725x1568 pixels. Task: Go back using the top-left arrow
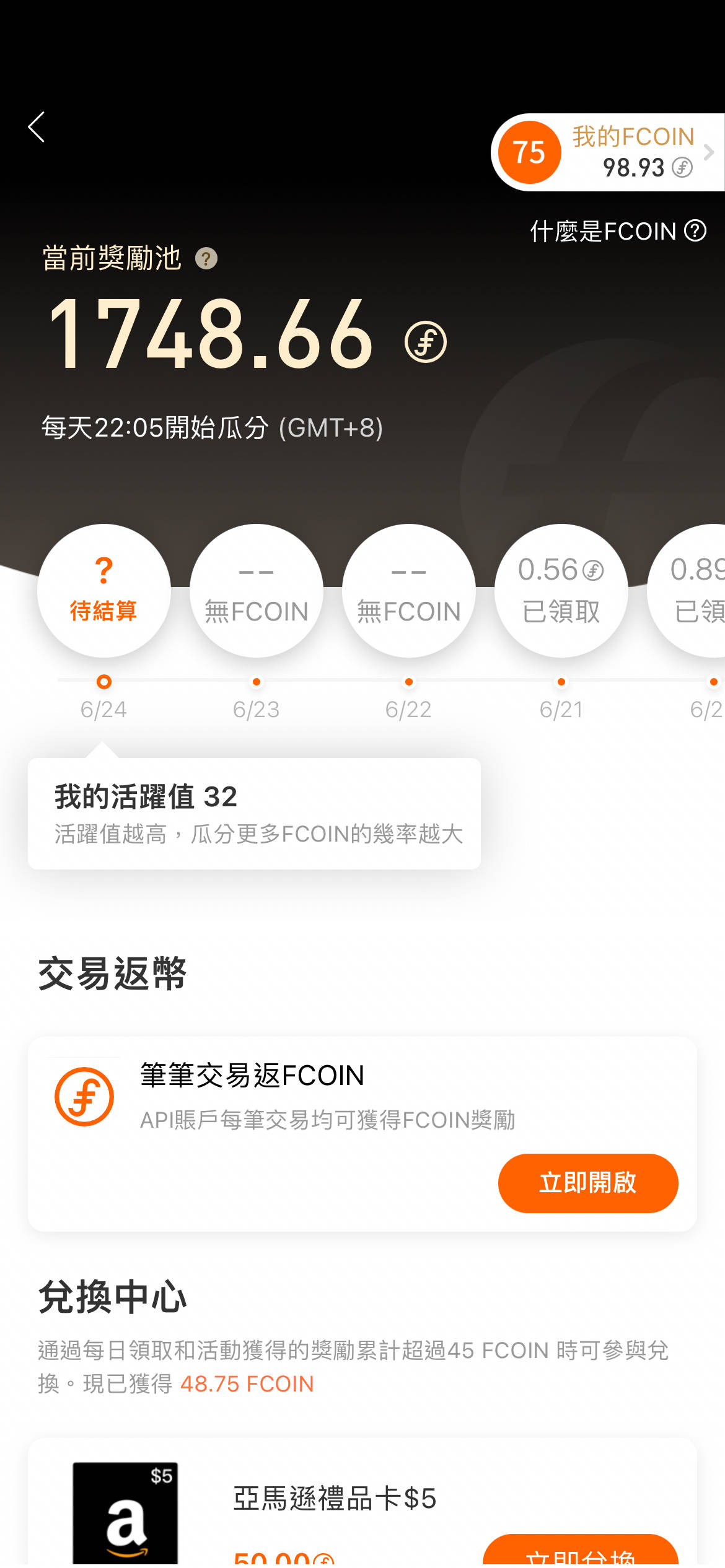tap(37, 127)
